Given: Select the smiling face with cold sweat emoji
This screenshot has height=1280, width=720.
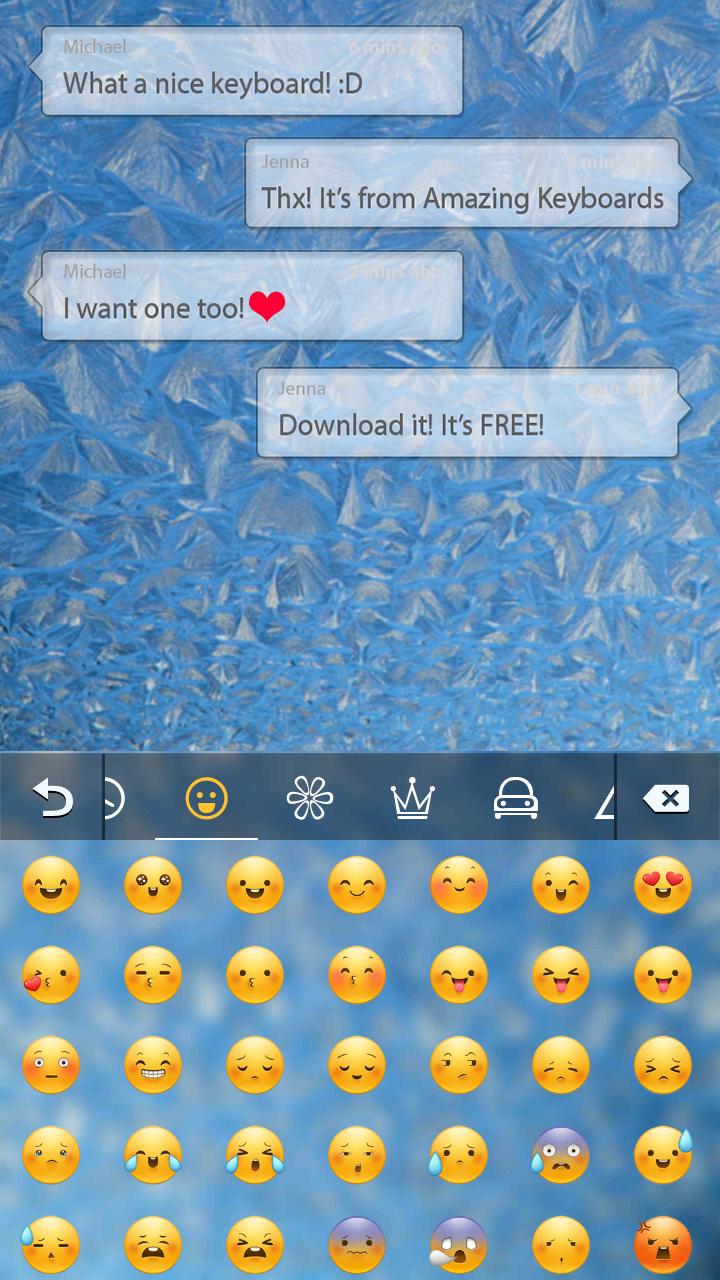Looking at the screenshot, I should tap(663, 1154).
